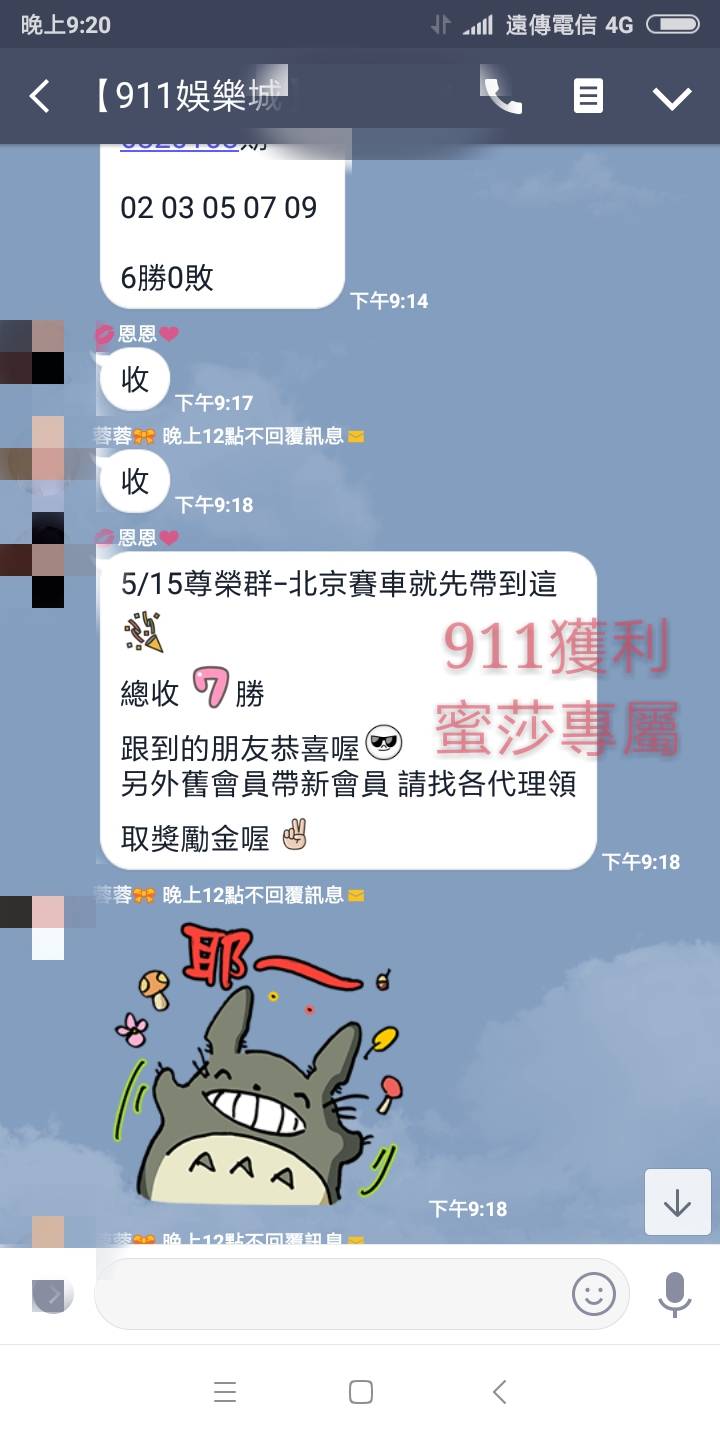
Task: Expand attachment options beside the input field
Action: [52, 1295]
